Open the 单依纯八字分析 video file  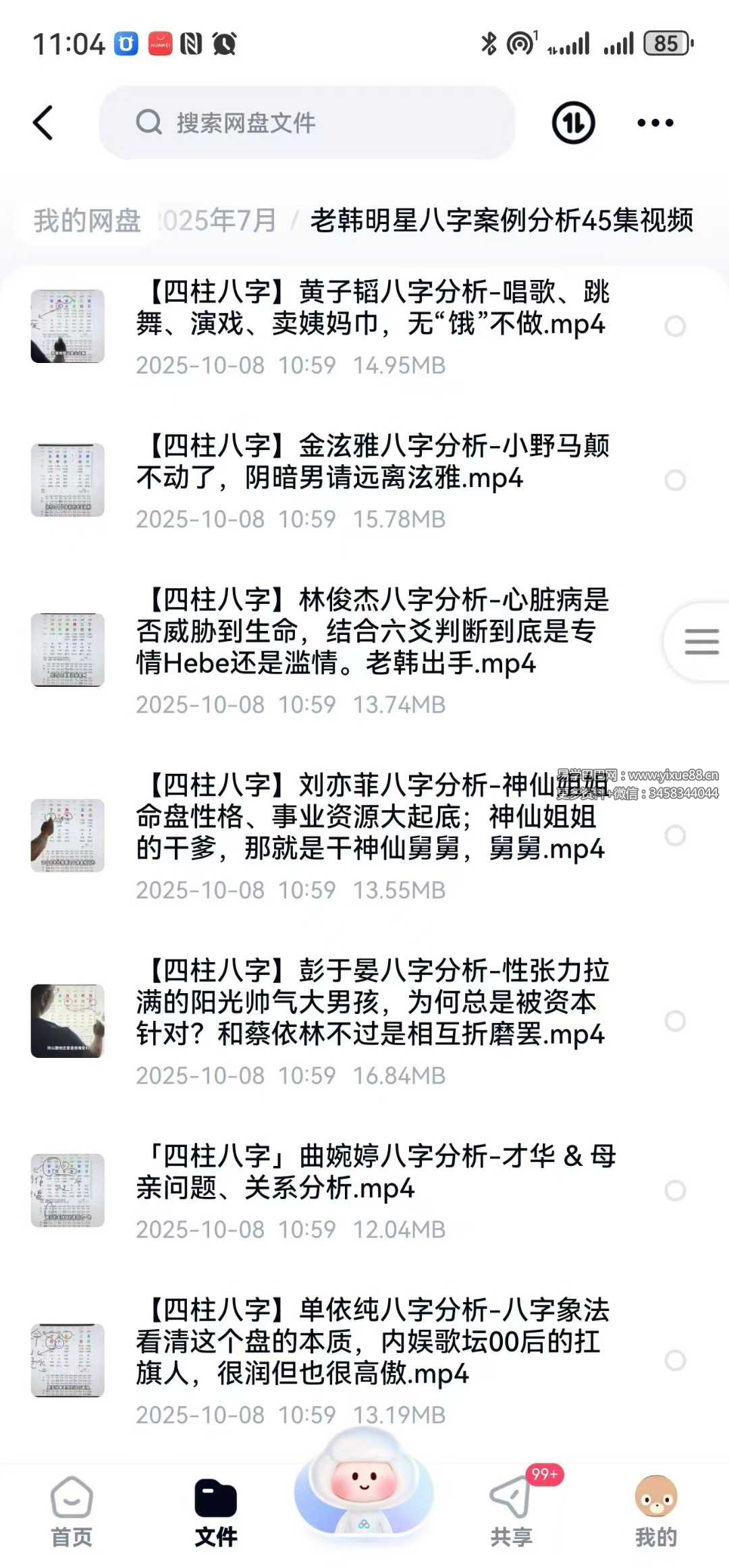[x=371, y=1341]
